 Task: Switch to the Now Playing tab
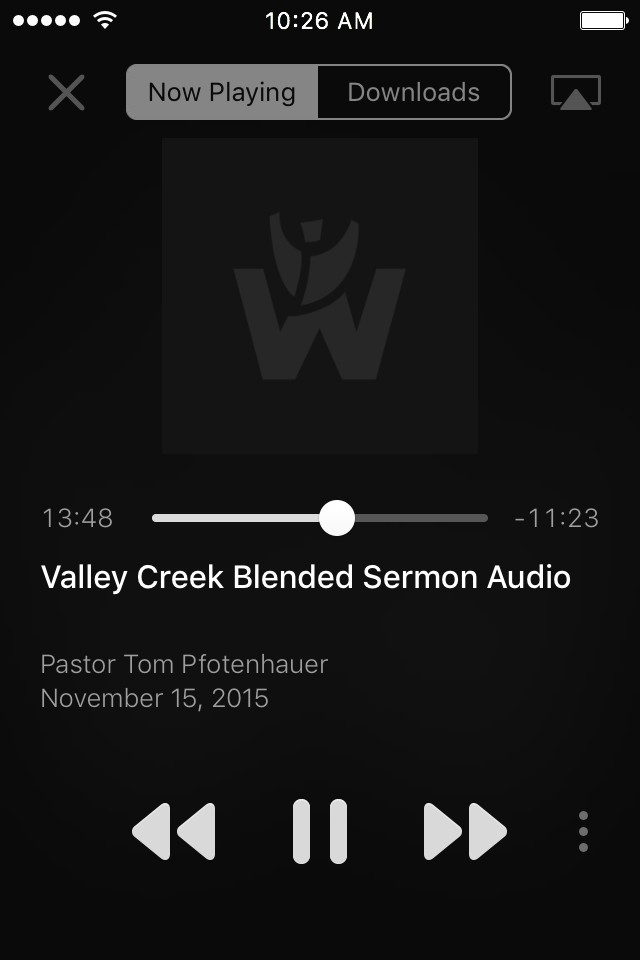click(x=222, y=93)
